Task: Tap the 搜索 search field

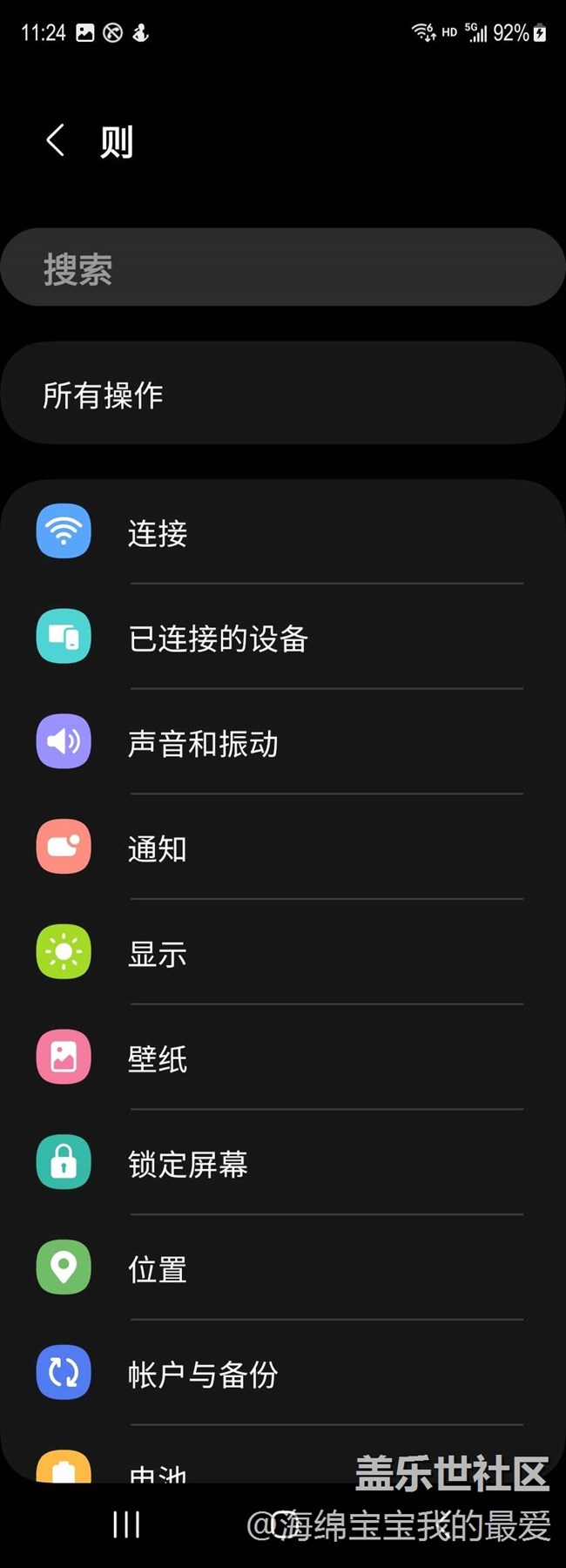Action: [283, 268]
